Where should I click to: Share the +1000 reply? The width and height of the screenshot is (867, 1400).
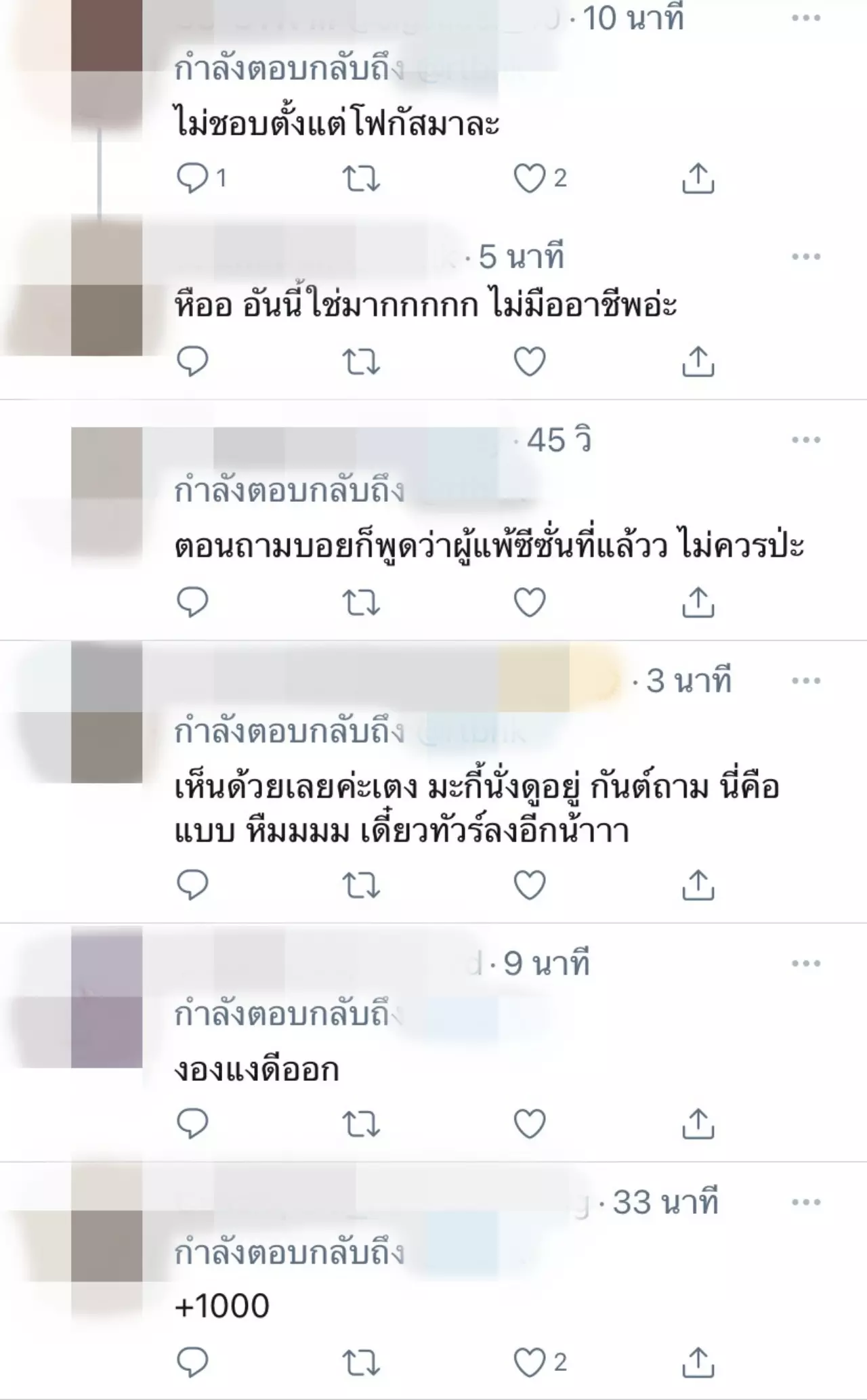698,1362
